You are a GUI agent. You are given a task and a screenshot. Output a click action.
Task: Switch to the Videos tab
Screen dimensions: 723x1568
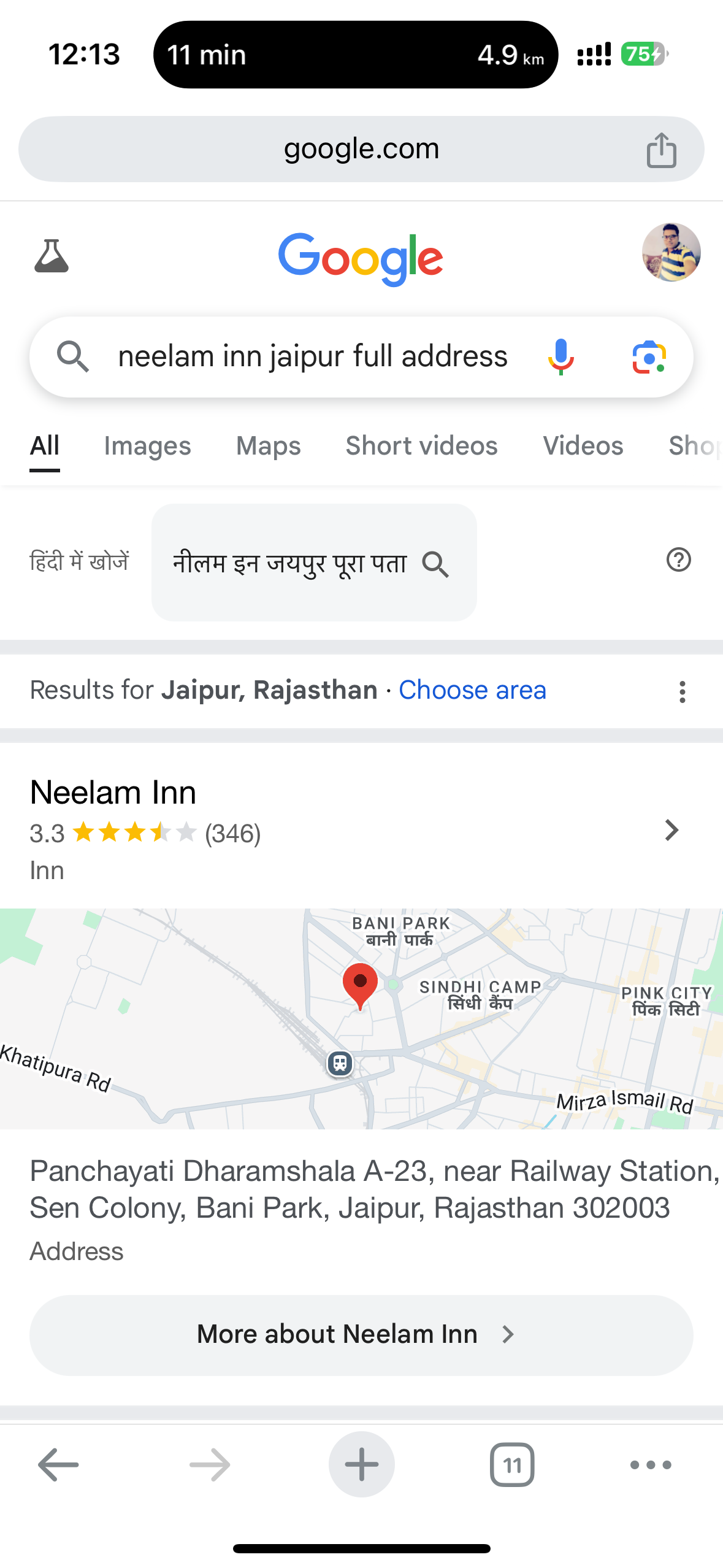click(x=583, y=446)
